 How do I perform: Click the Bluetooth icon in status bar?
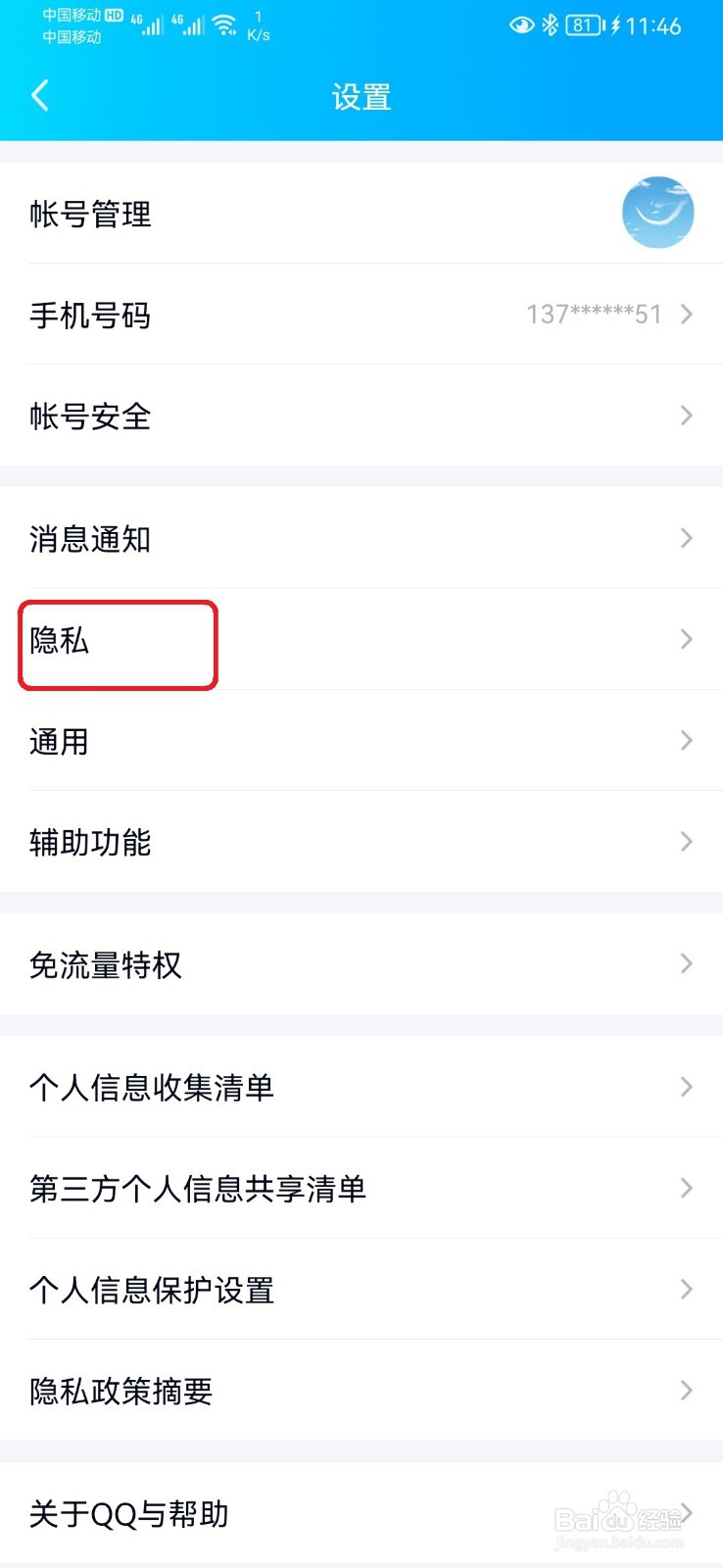click(x=549, y=26)
